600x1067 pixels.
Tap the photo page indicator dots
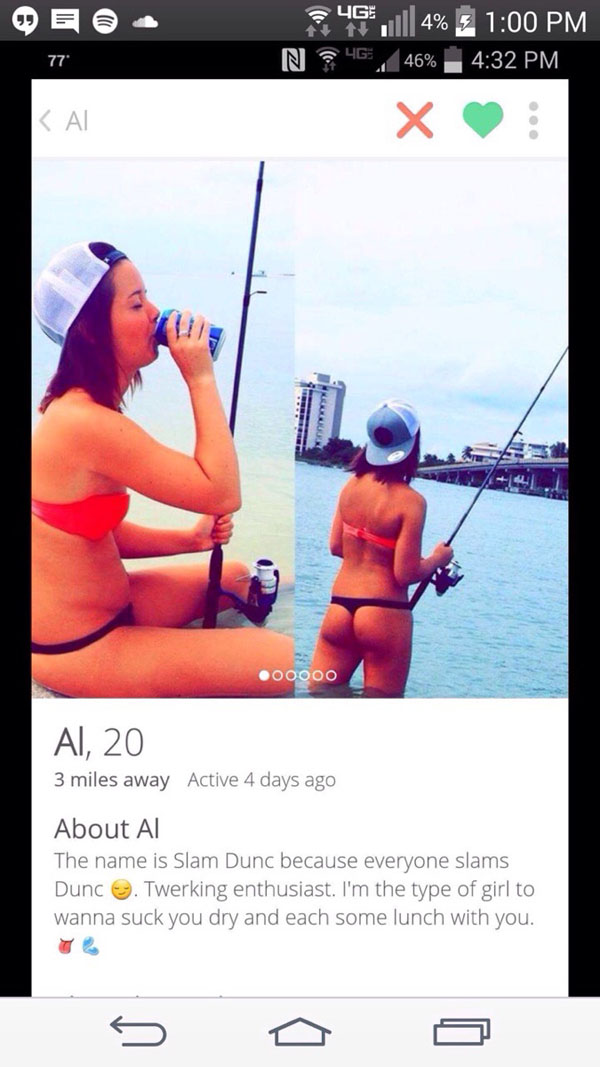coord(297,676)
